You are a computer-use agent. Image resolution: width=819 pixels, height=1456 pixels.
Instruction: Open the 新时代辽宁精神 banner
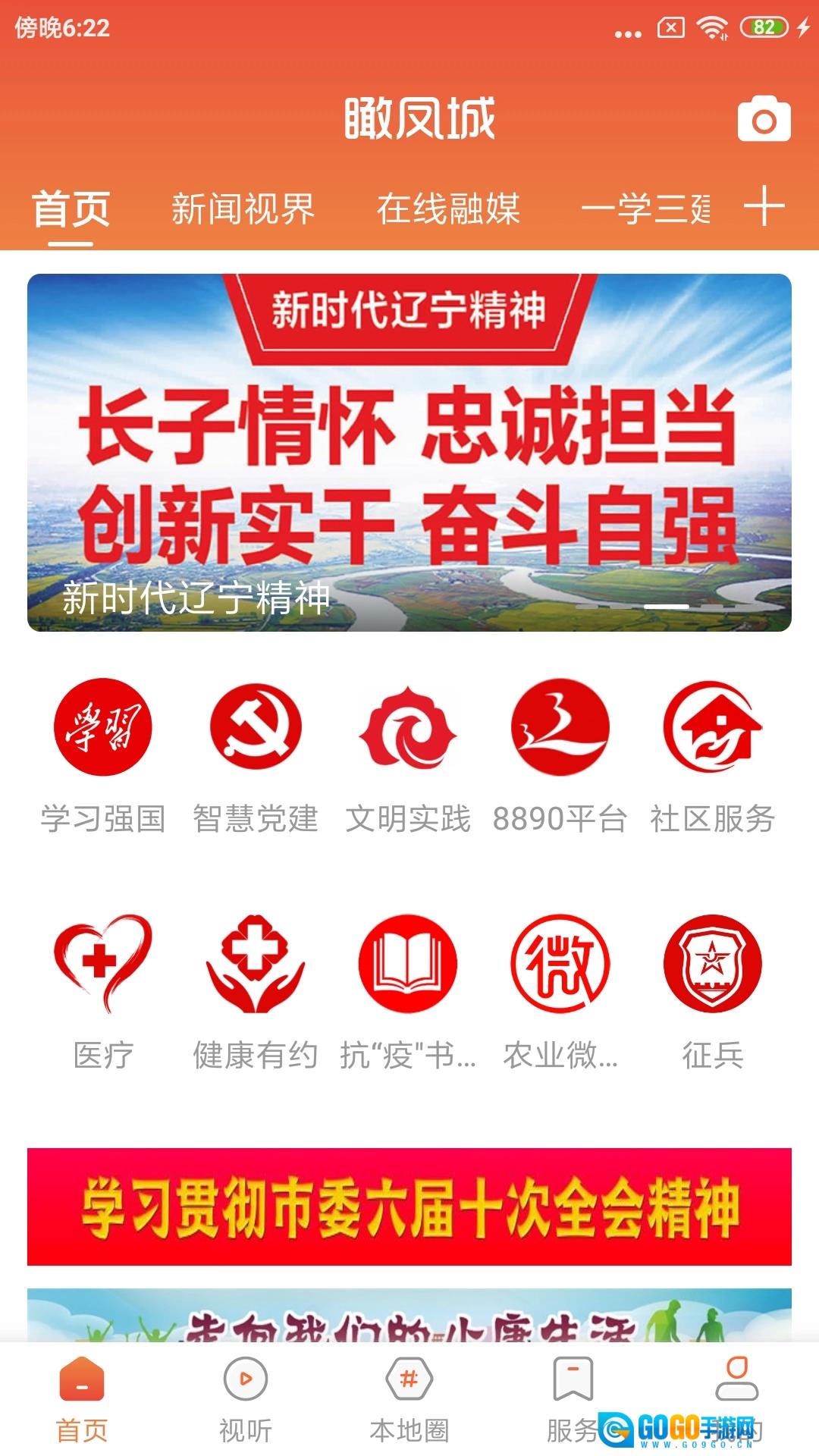(x=409, y=452)
